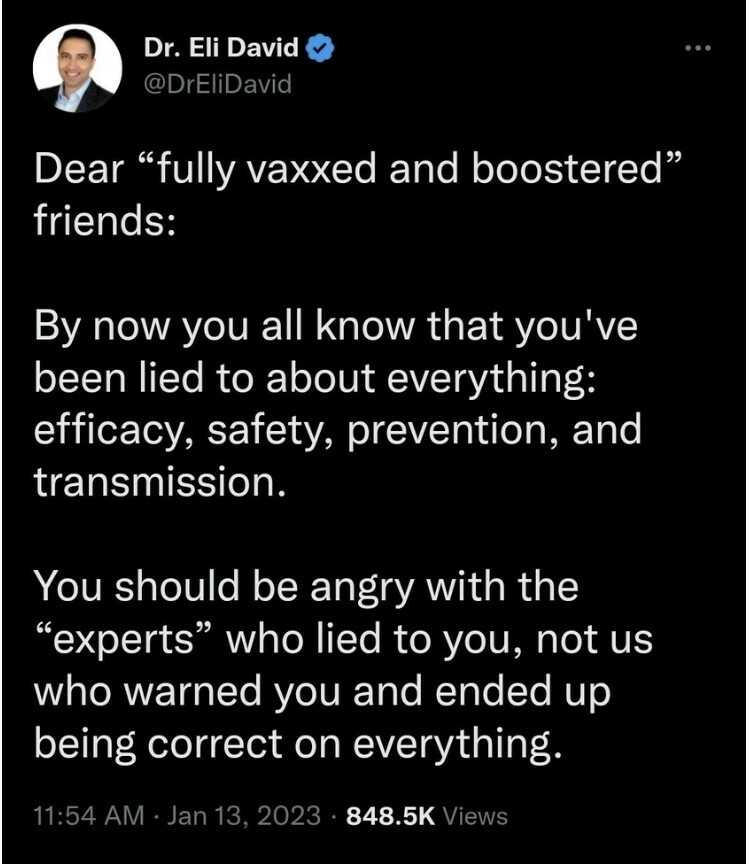View the 848.5K Views analytics
The width and height of the screenshot is (750, 865).
pyautogui.click(x=426, y=816)
